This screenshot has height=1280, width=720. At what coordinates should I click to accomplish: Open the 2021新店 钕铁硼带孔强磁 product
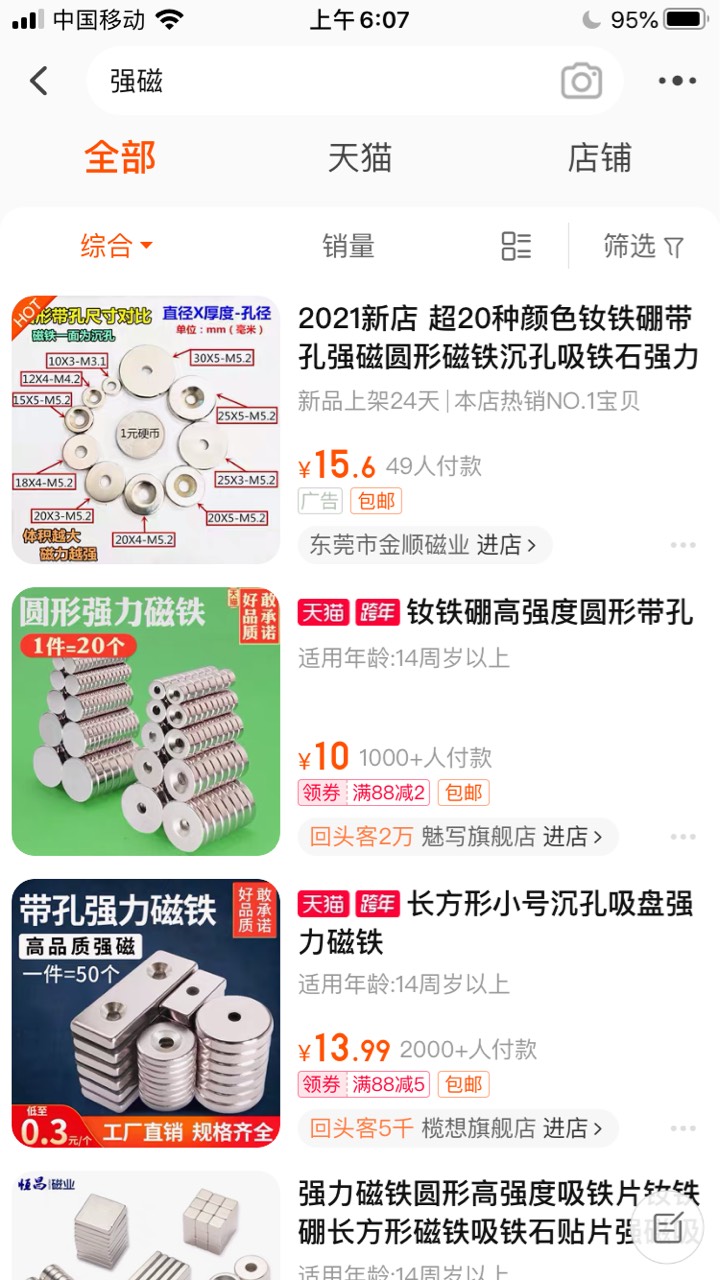[x=497, y=338]
